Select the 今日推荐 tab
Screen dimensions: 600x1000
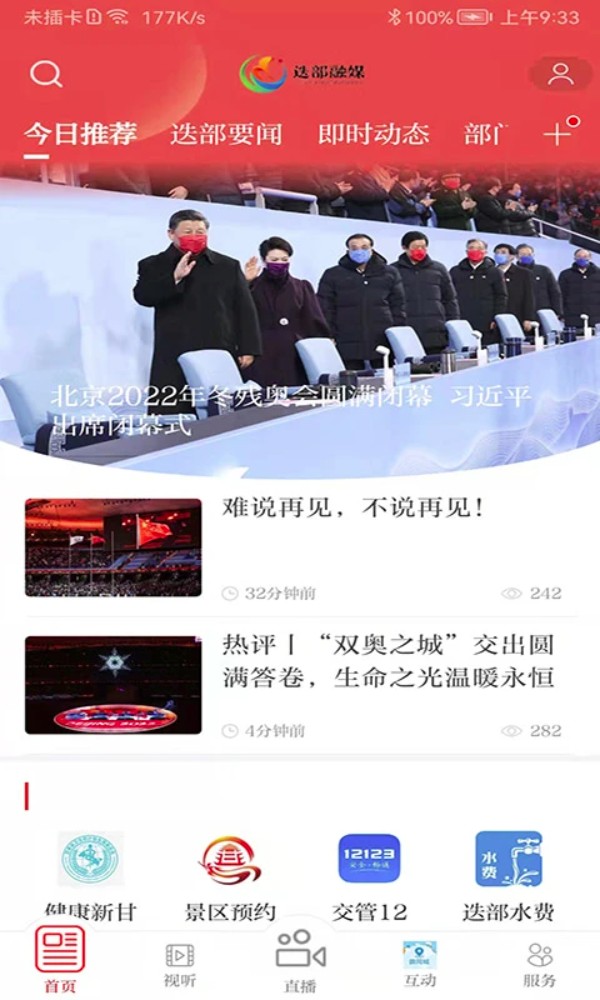[x=80, y=135]
